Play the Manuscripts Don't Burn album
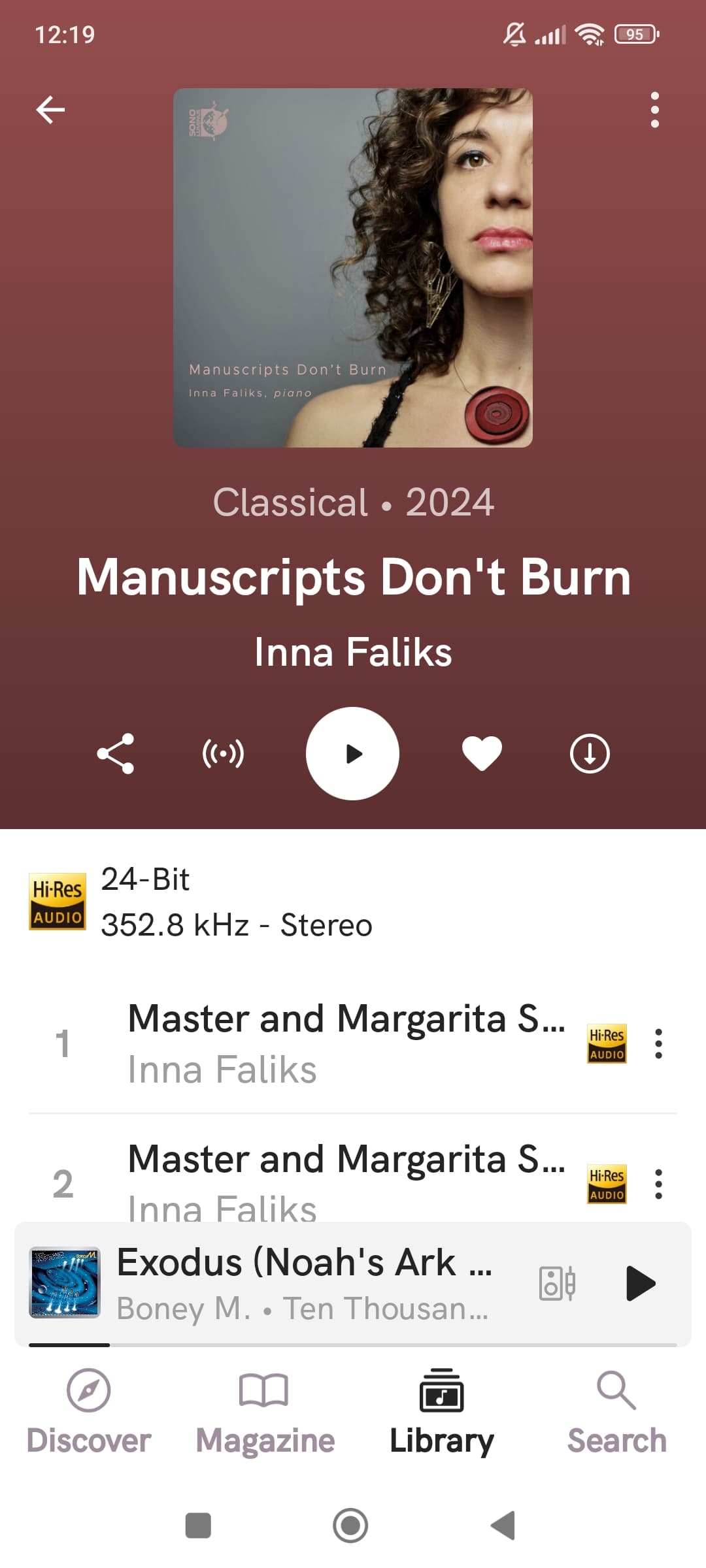Viewport: 706px width, 1568px height. point(352,753)
